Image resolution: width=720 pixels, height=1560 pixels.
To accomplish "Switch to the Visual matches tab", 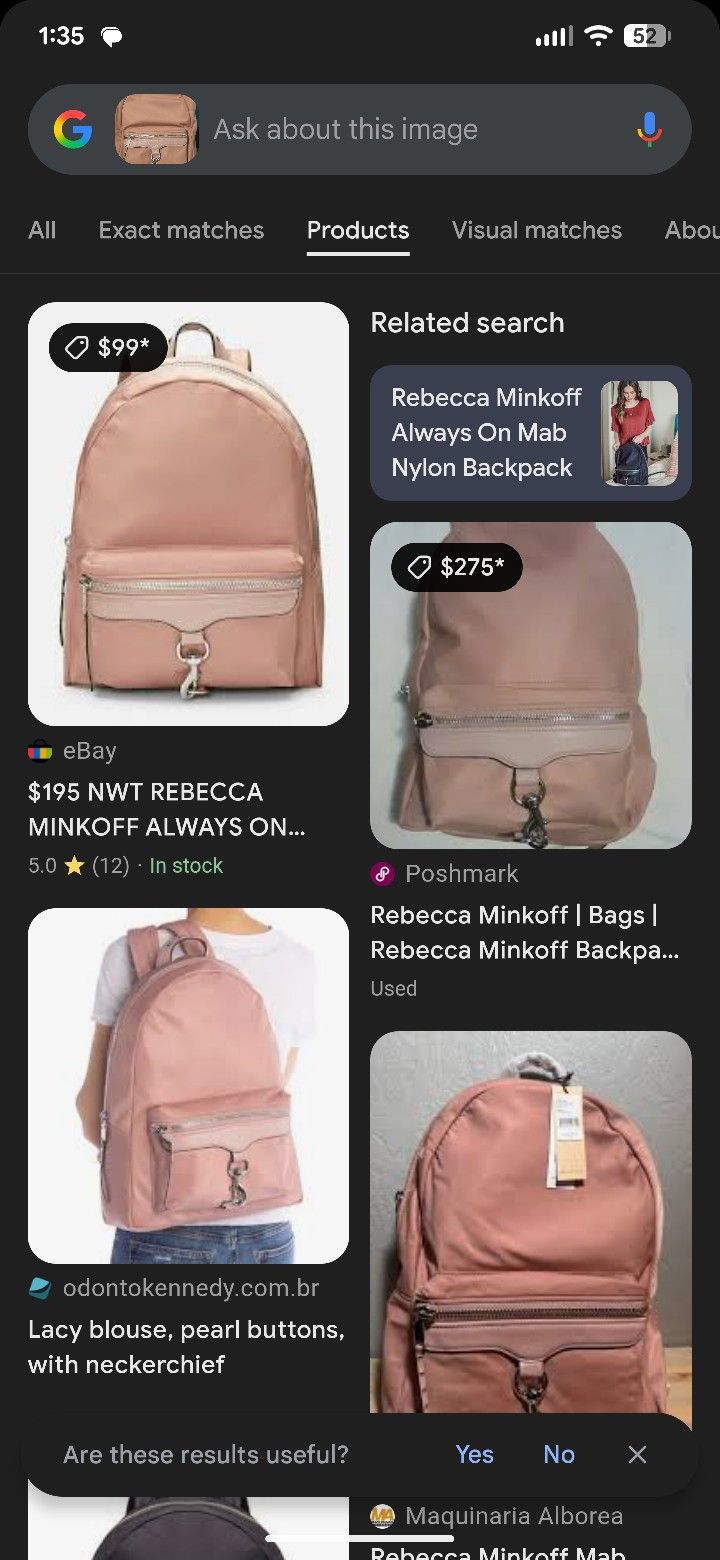I will click(x=536, y=230).
